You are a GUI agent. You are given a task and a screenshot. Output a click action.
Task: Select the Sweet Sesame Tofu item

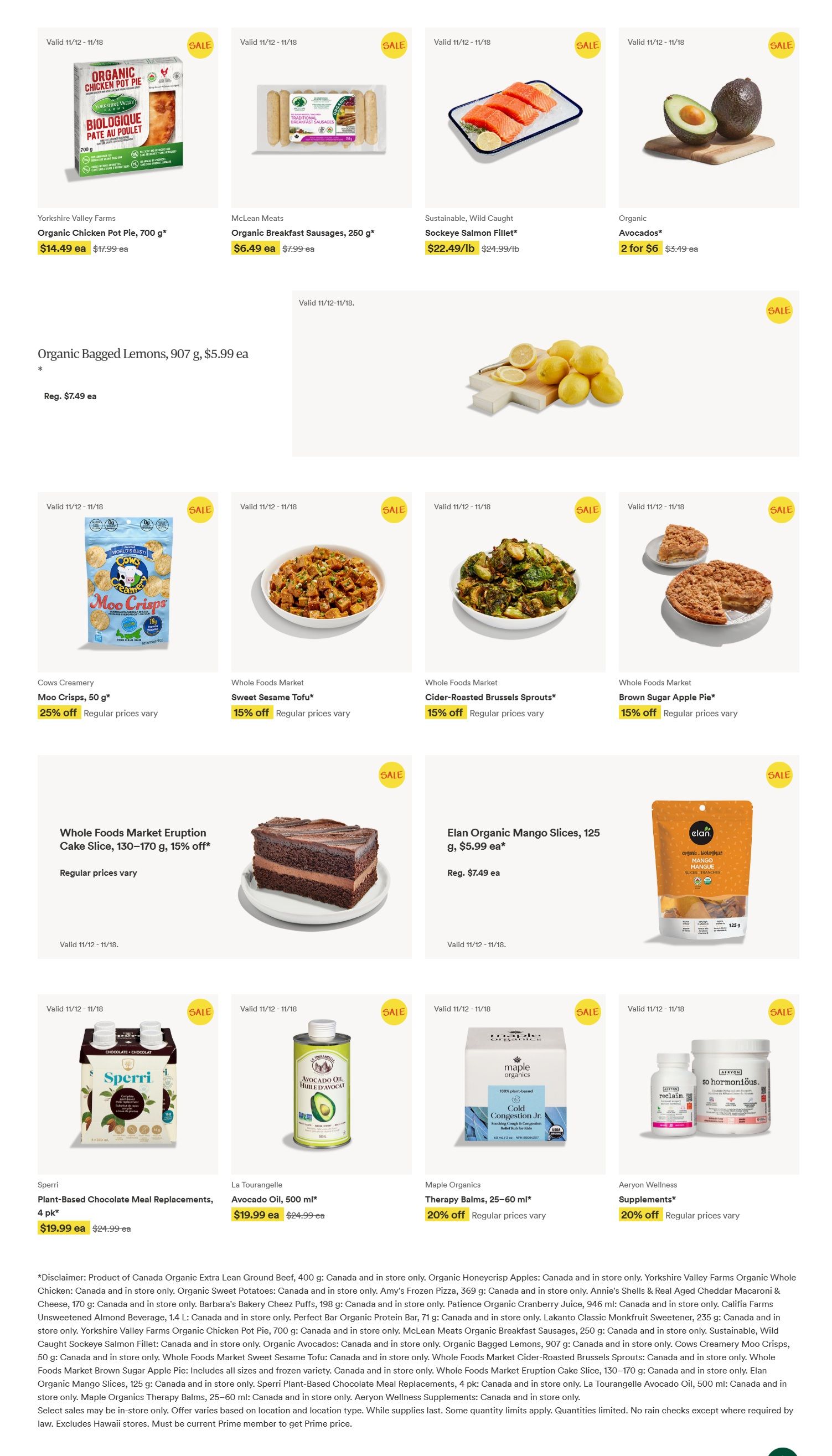pos(321,582)
